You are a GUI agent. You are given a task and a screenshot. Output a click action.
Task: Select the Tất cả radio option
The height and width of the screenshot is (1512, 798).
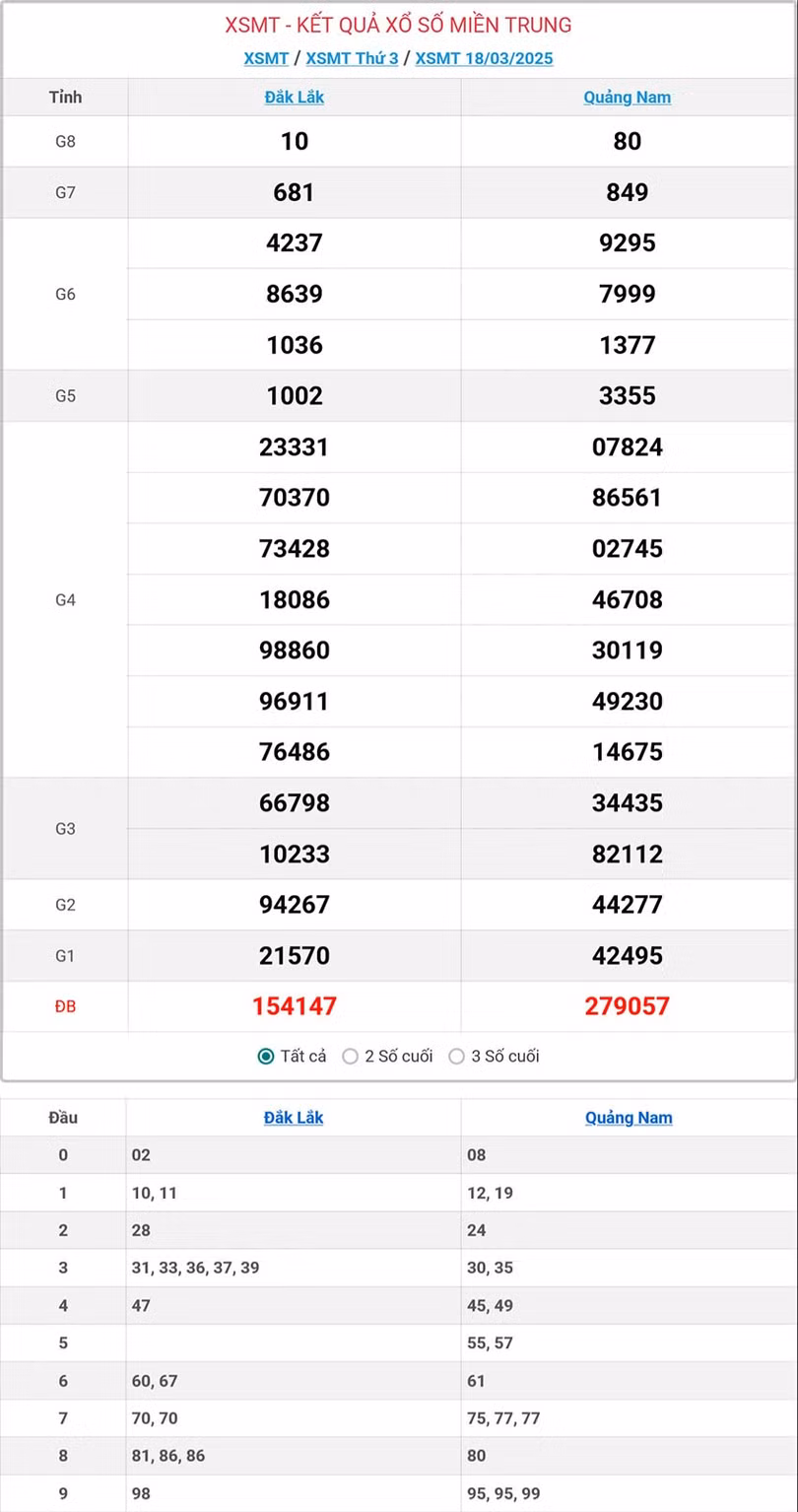pyautogui.click(x=266, y=1057)
